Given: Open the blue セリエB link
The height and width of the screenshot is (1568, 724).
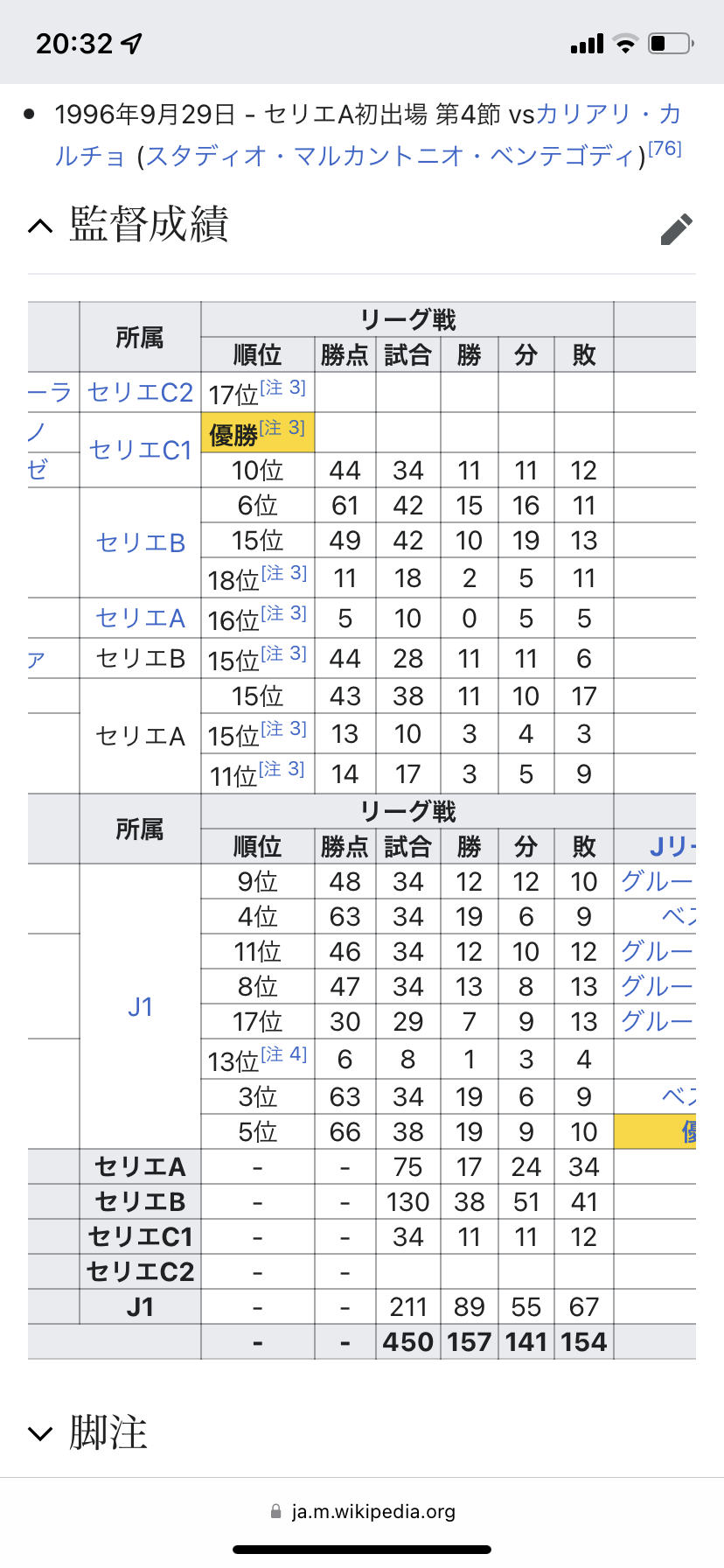Looking at the screenshot, I should tap(140, 542).
